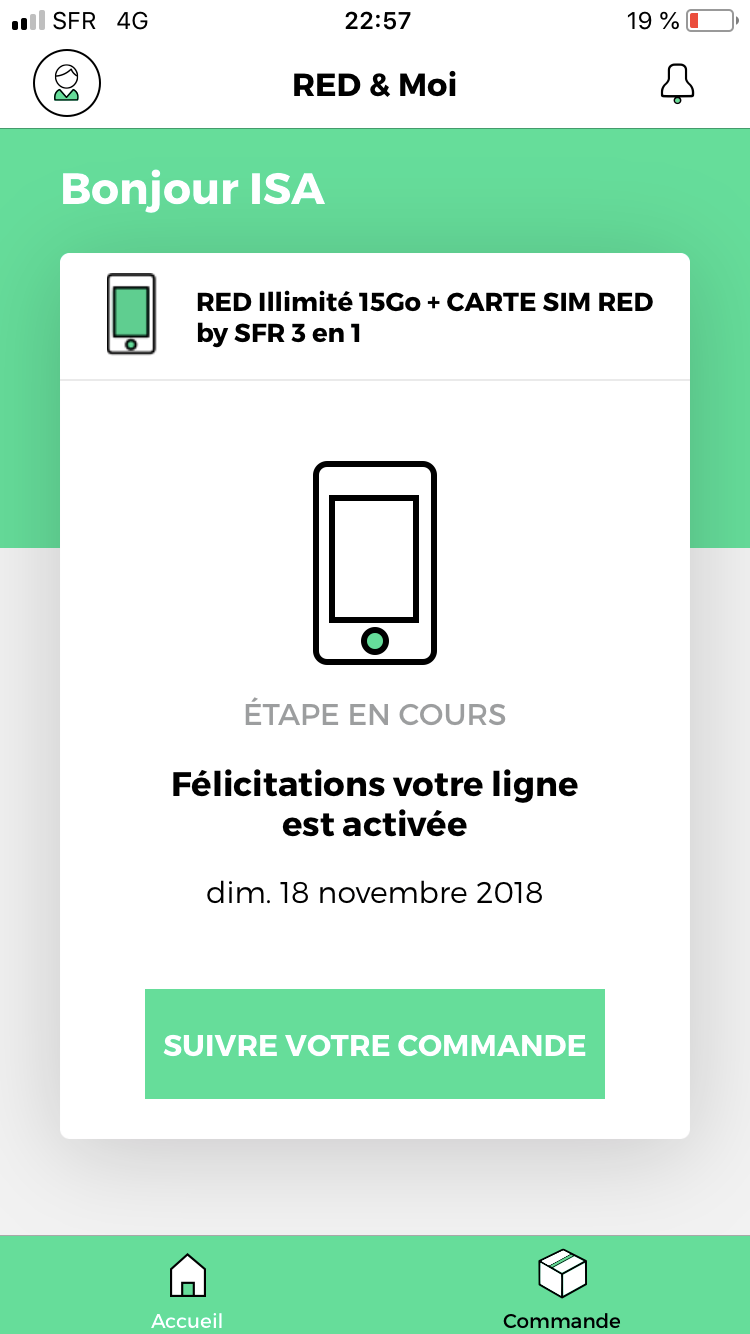The height and width of the screenshot is (1334, 750).
Task: Tap Suivre votre commande button
Action: [375, 1044]
